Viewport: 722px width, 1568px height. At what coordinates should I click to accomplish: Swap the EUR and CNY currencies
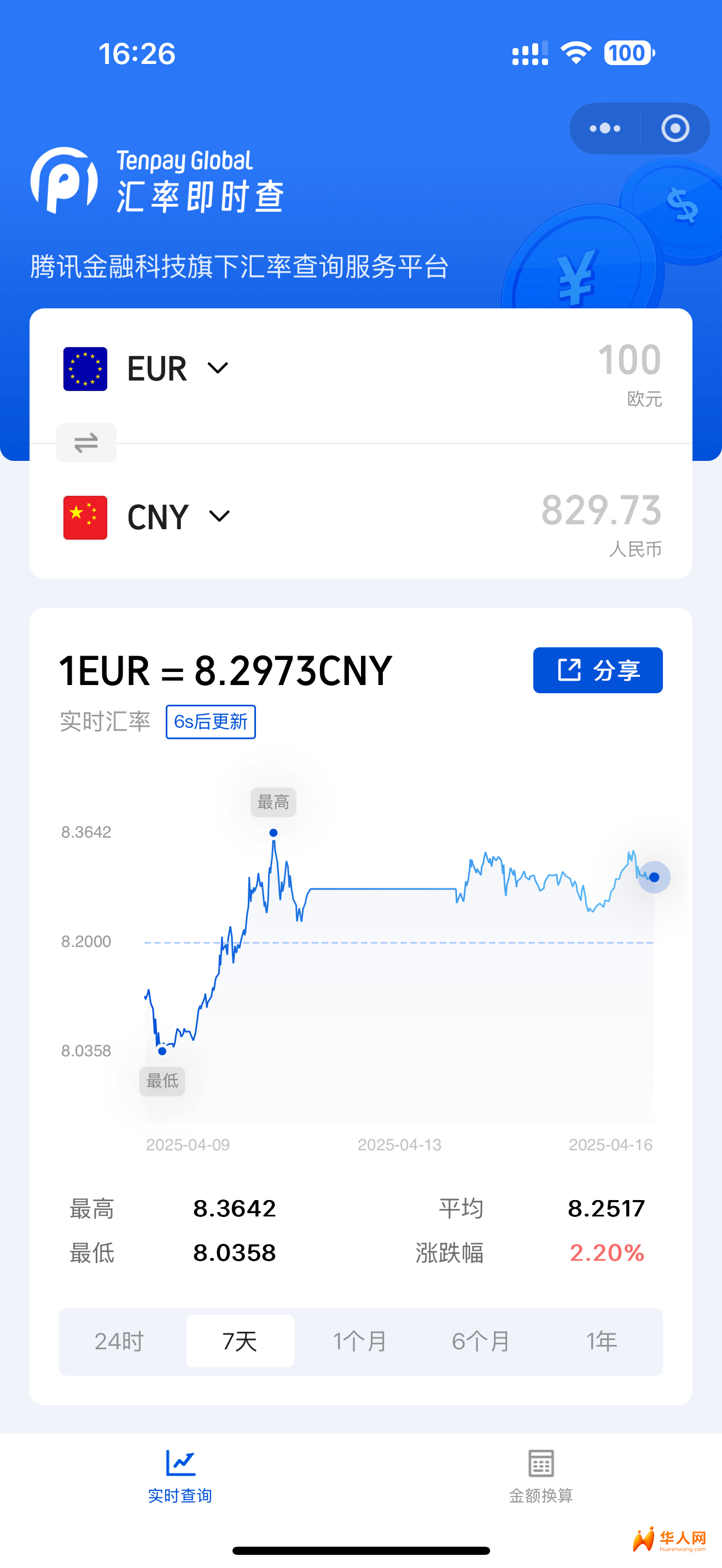[x=86, y=442]
